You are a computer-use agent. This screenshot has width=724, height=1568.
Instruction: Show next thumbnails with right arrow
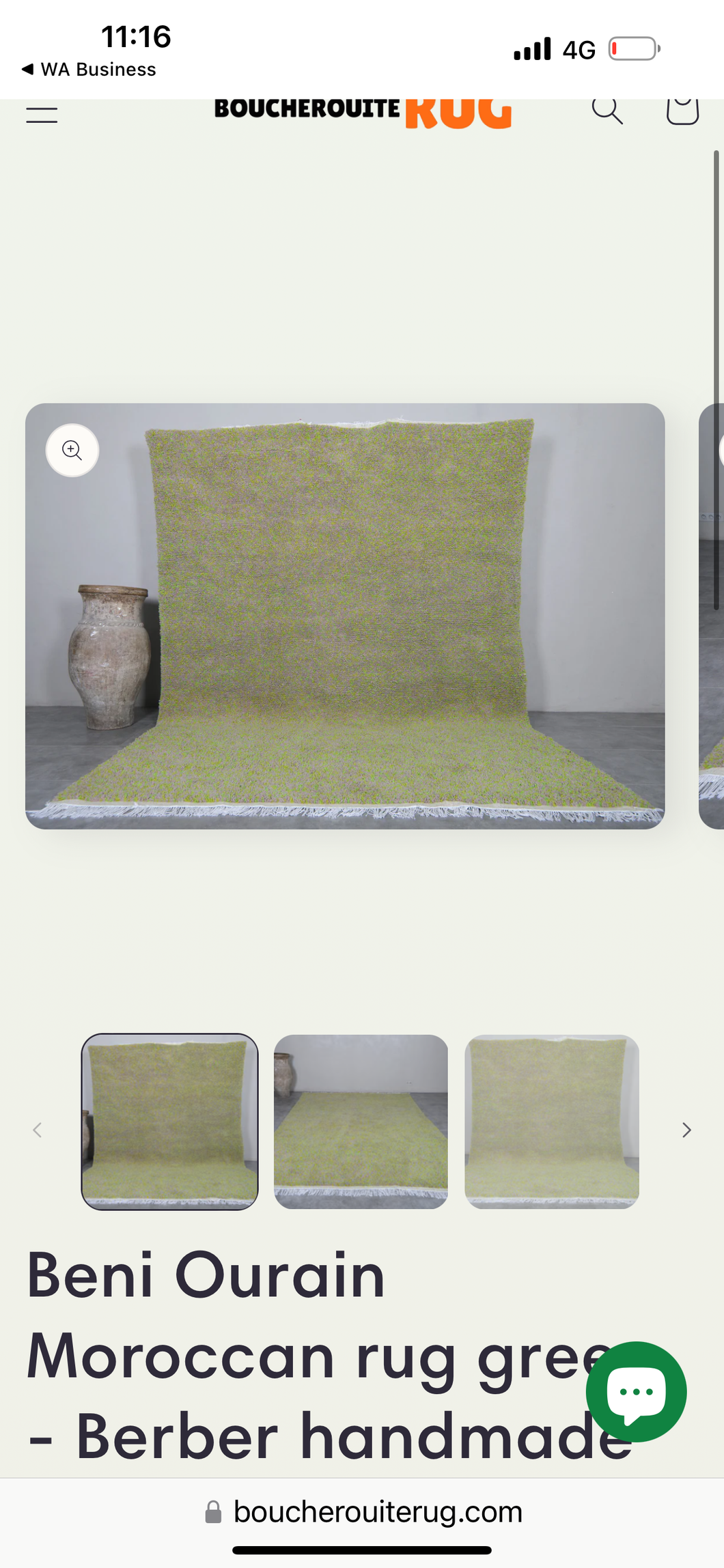pyautogui.click(x=686, y=1130)
